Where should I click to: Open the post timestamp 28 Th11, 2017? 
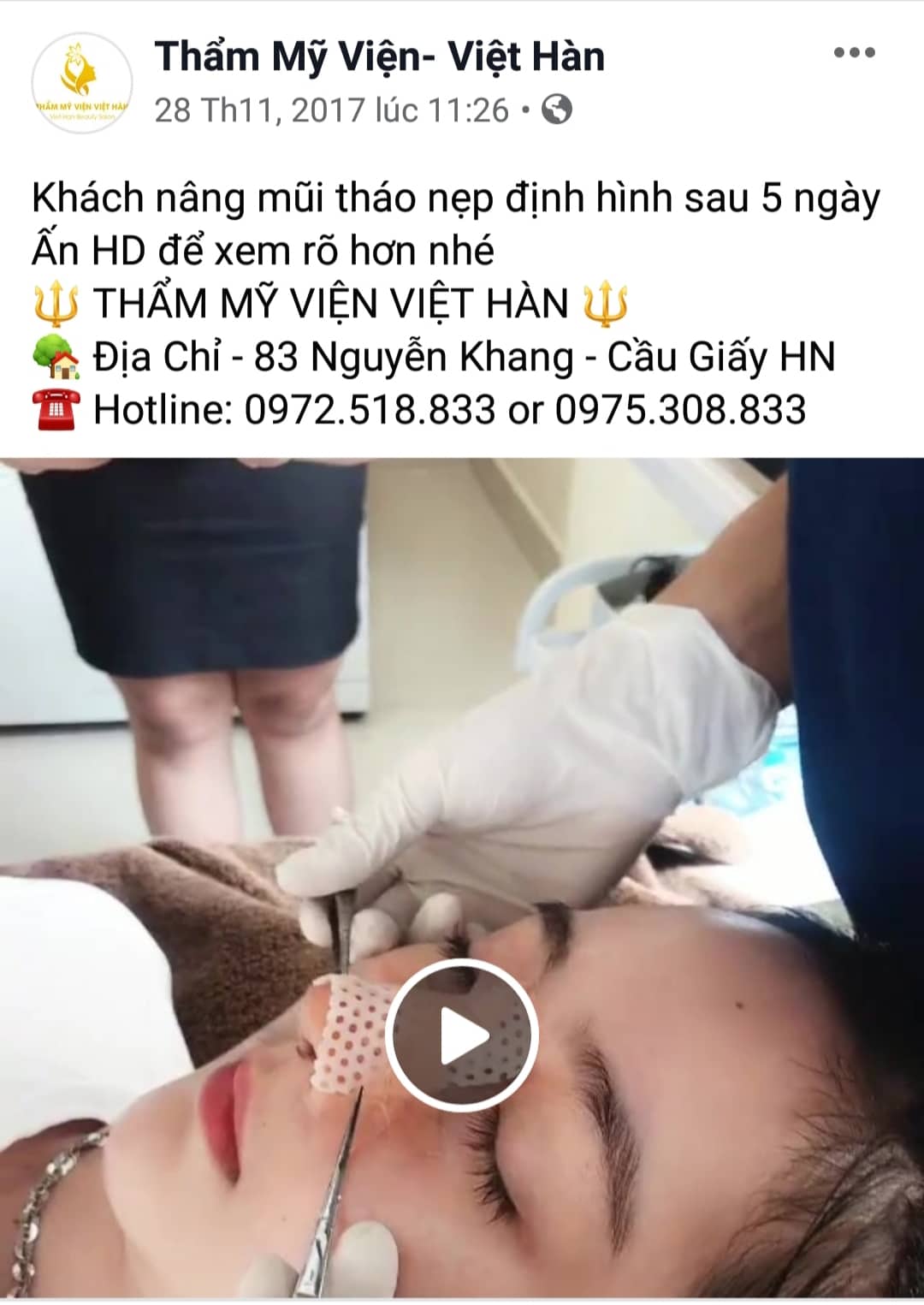[332, 110]
